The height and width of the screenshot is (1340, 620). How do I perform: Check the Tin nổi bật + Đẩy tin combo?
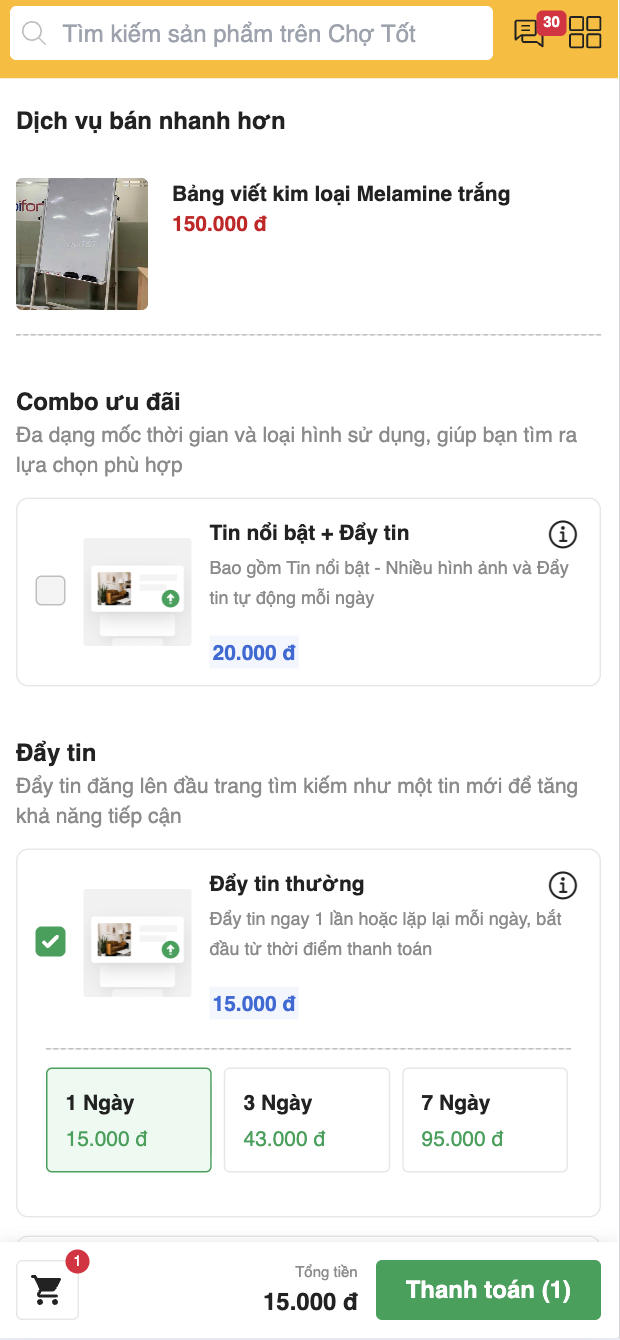[x=51, y=591]
